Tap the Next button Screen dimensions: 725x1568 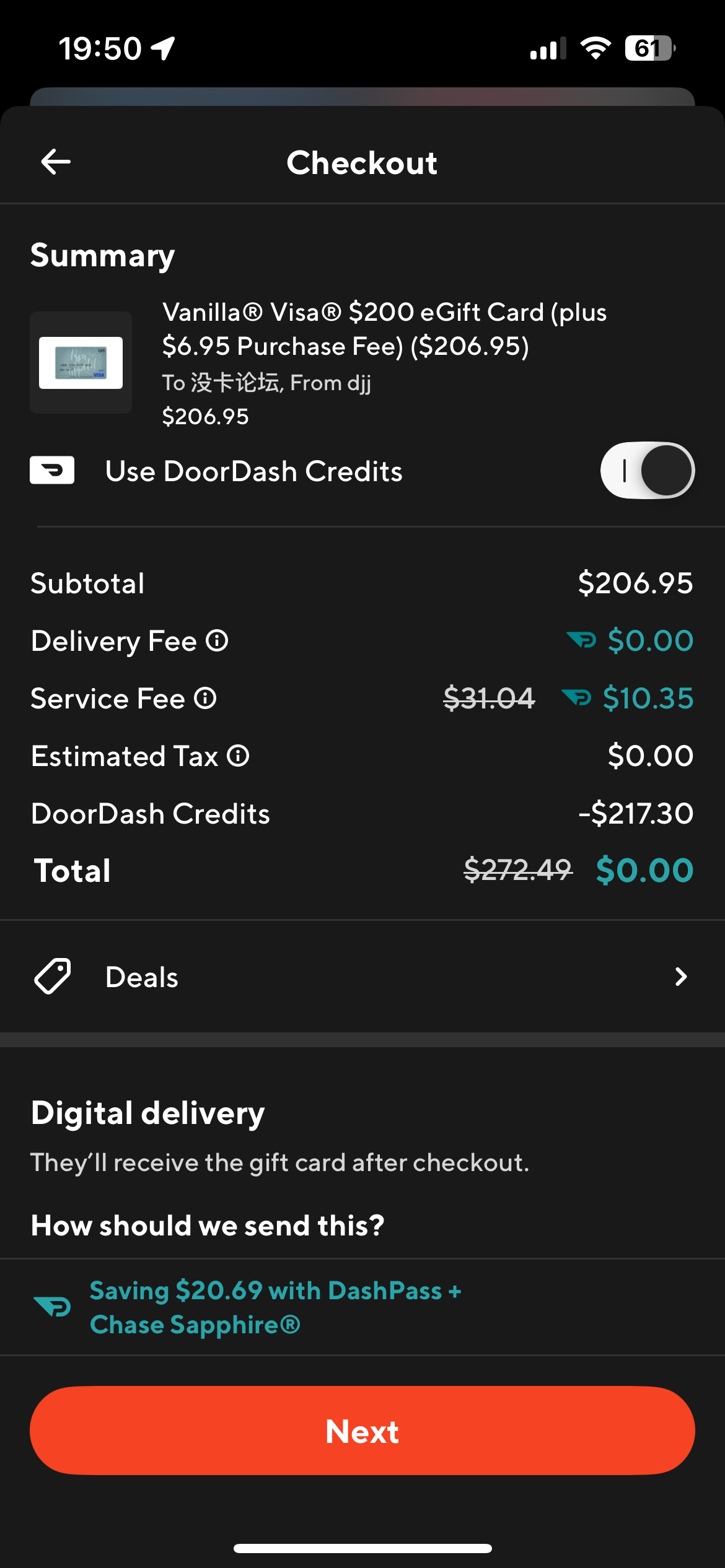pyautogui.click(x=362, y=1431)
